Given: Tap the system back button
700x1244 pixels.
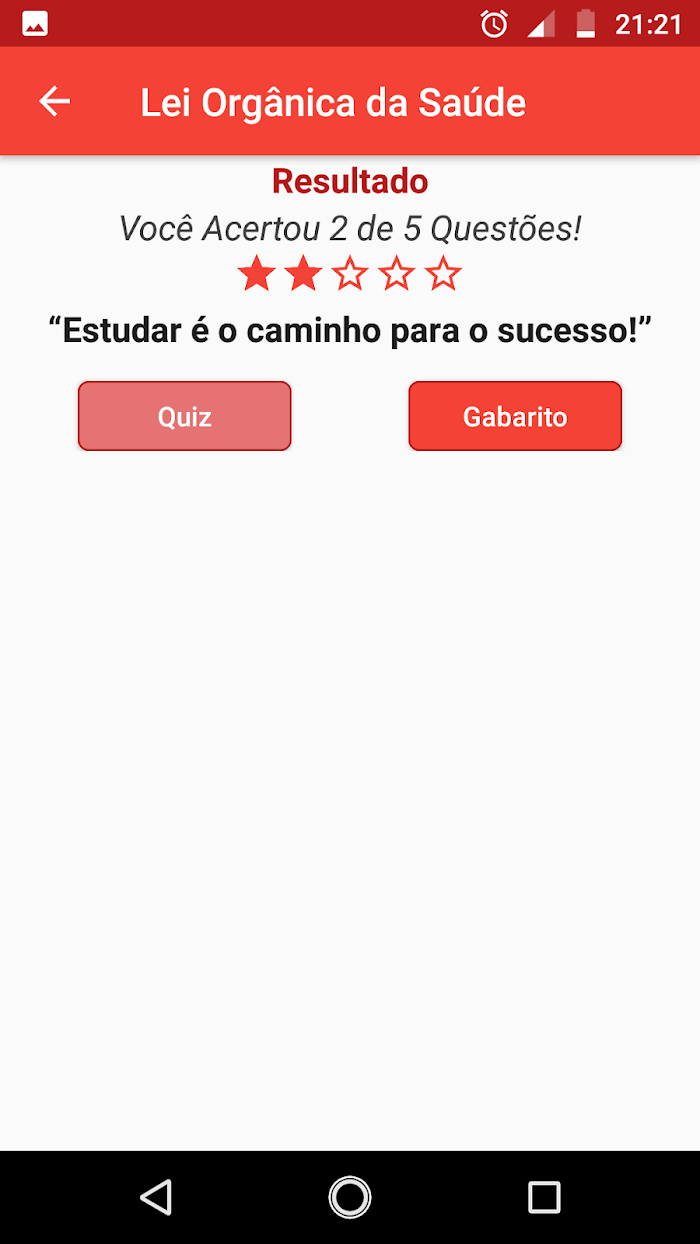Looking at the screenshot, I should pos(156,1197).
